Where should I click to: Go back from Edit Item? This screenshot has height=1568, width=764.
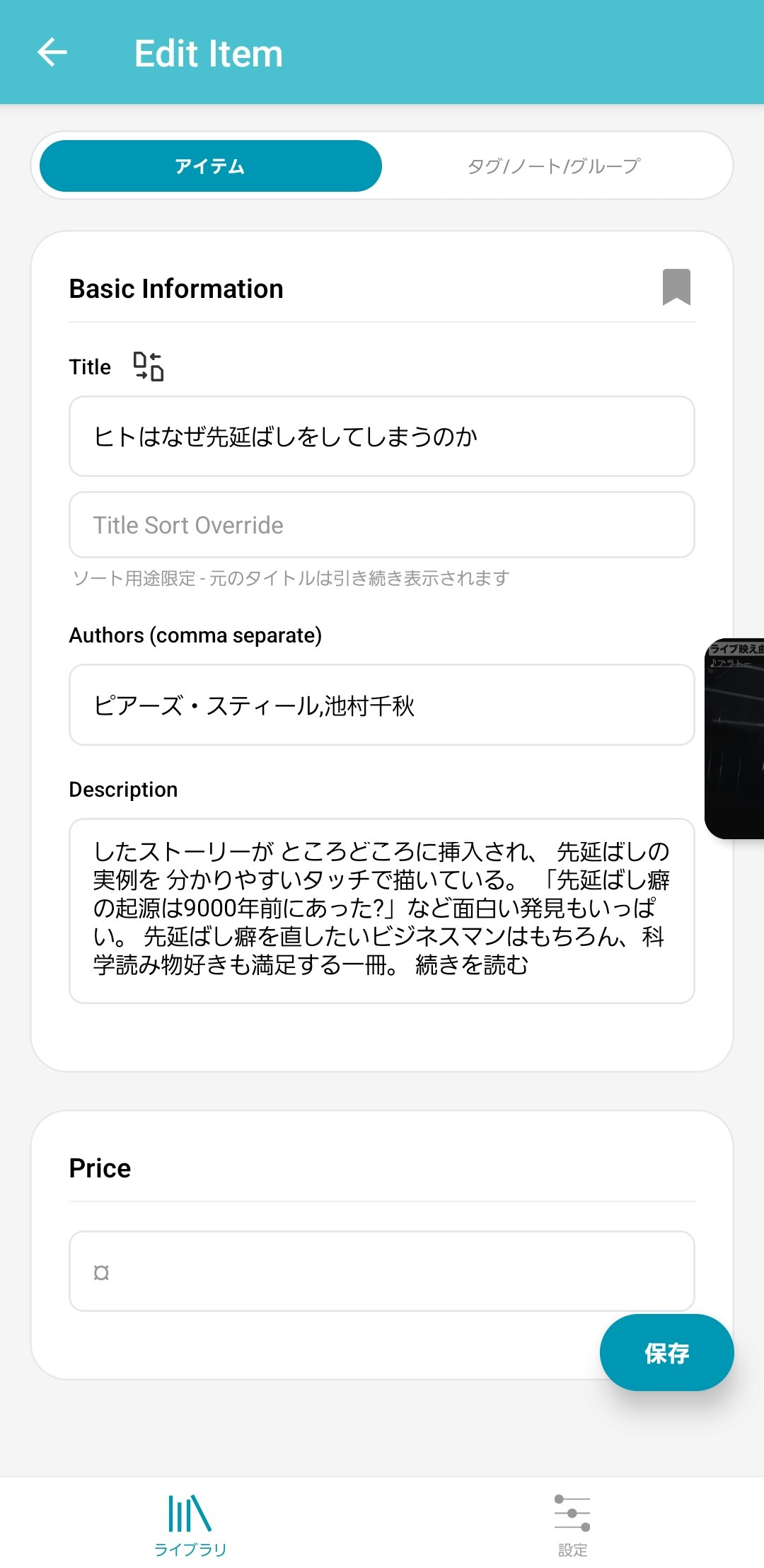[52, 52]
